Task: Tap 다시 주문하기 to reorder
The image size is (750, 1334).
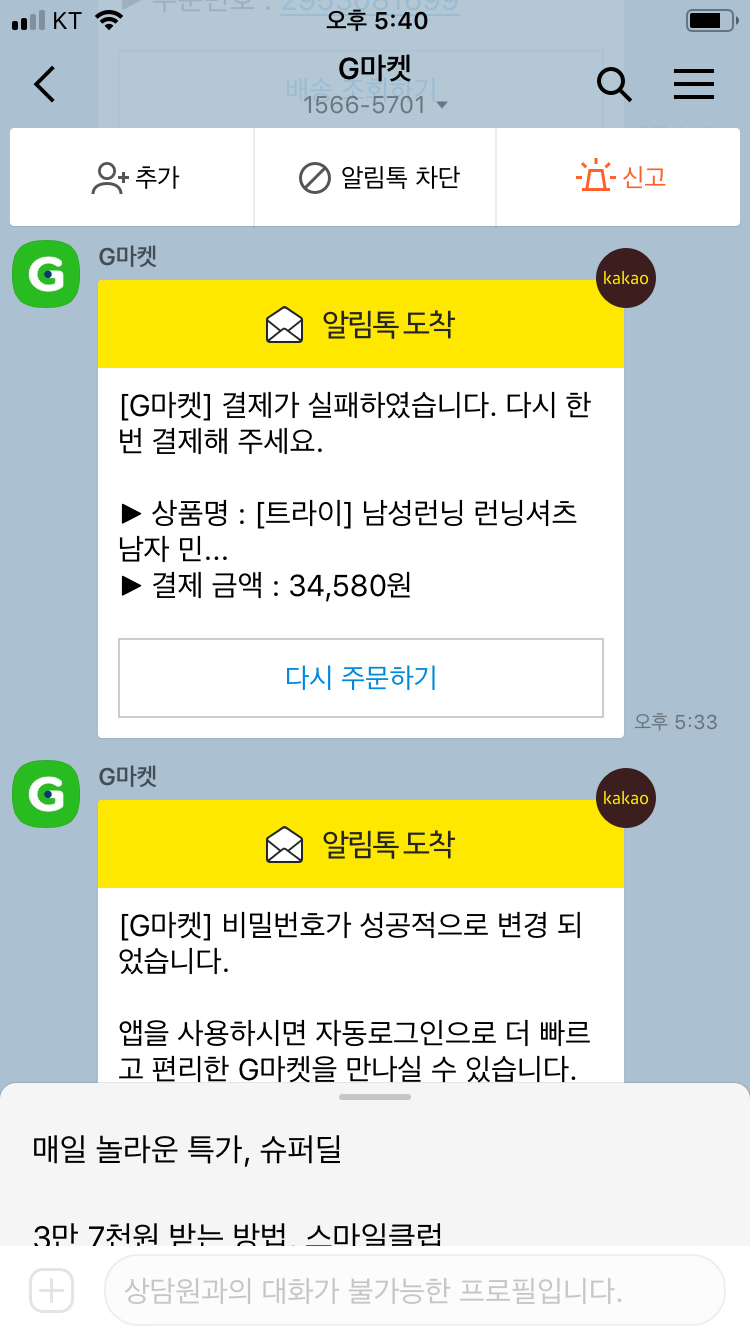Action: click(361, 678)
